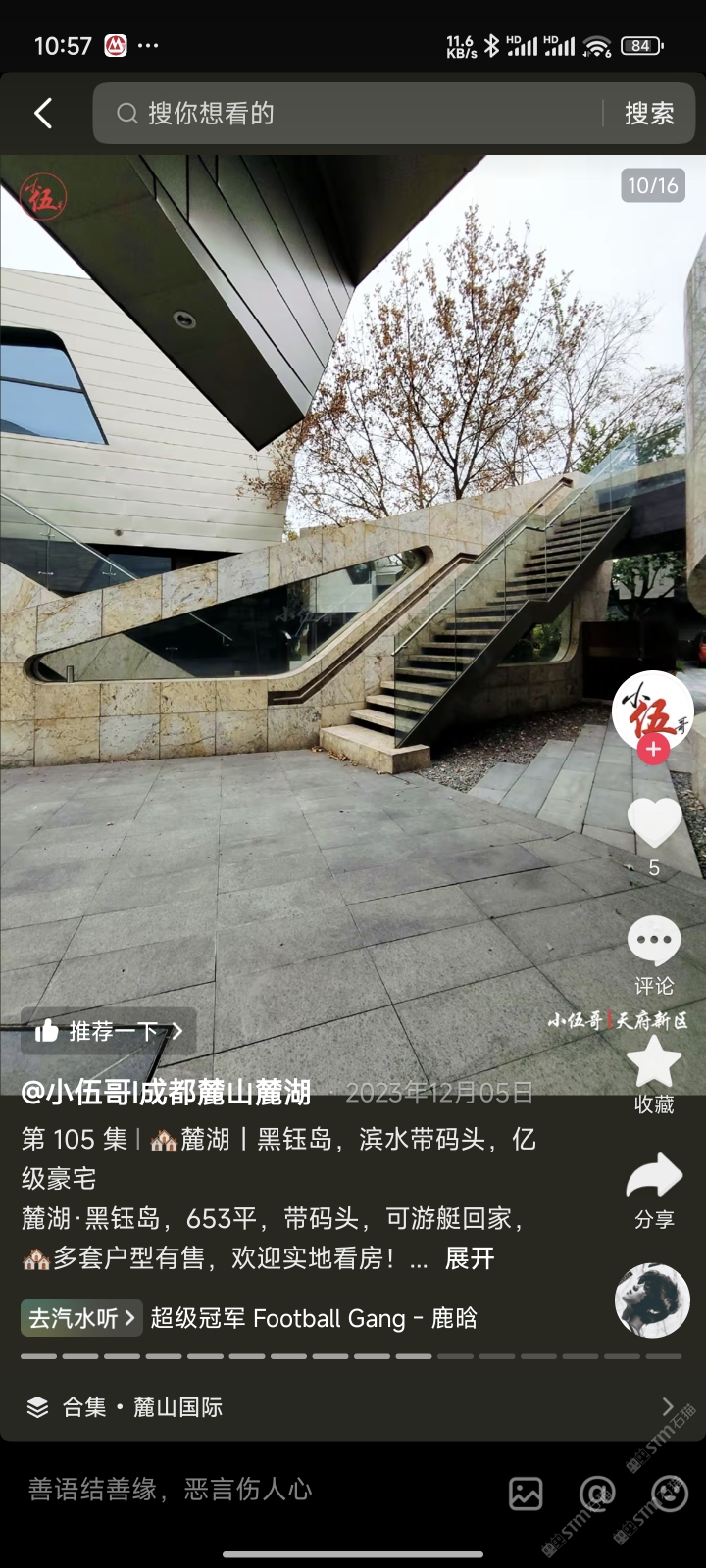Like this post with the heart icon
706x1568 pixels.
click(654, 823)
